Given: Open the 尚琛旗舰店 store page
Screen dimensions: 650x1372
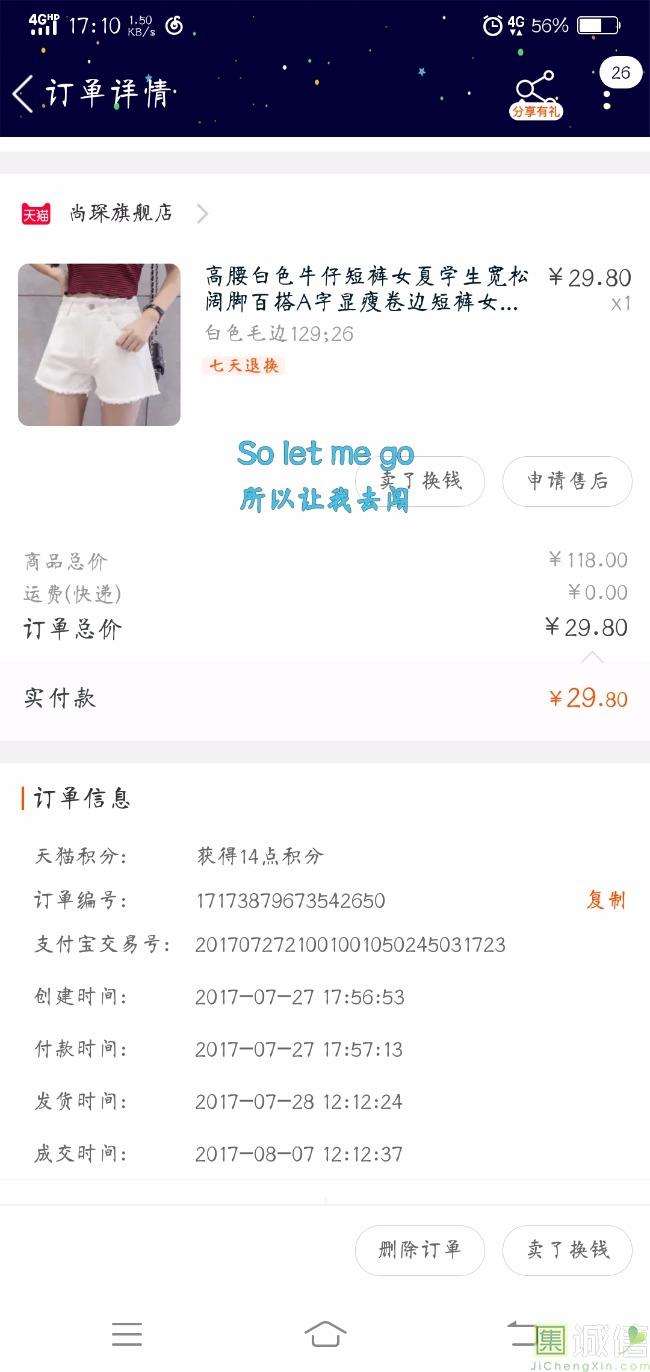Looking at the screenshot, I should (120, 213).
